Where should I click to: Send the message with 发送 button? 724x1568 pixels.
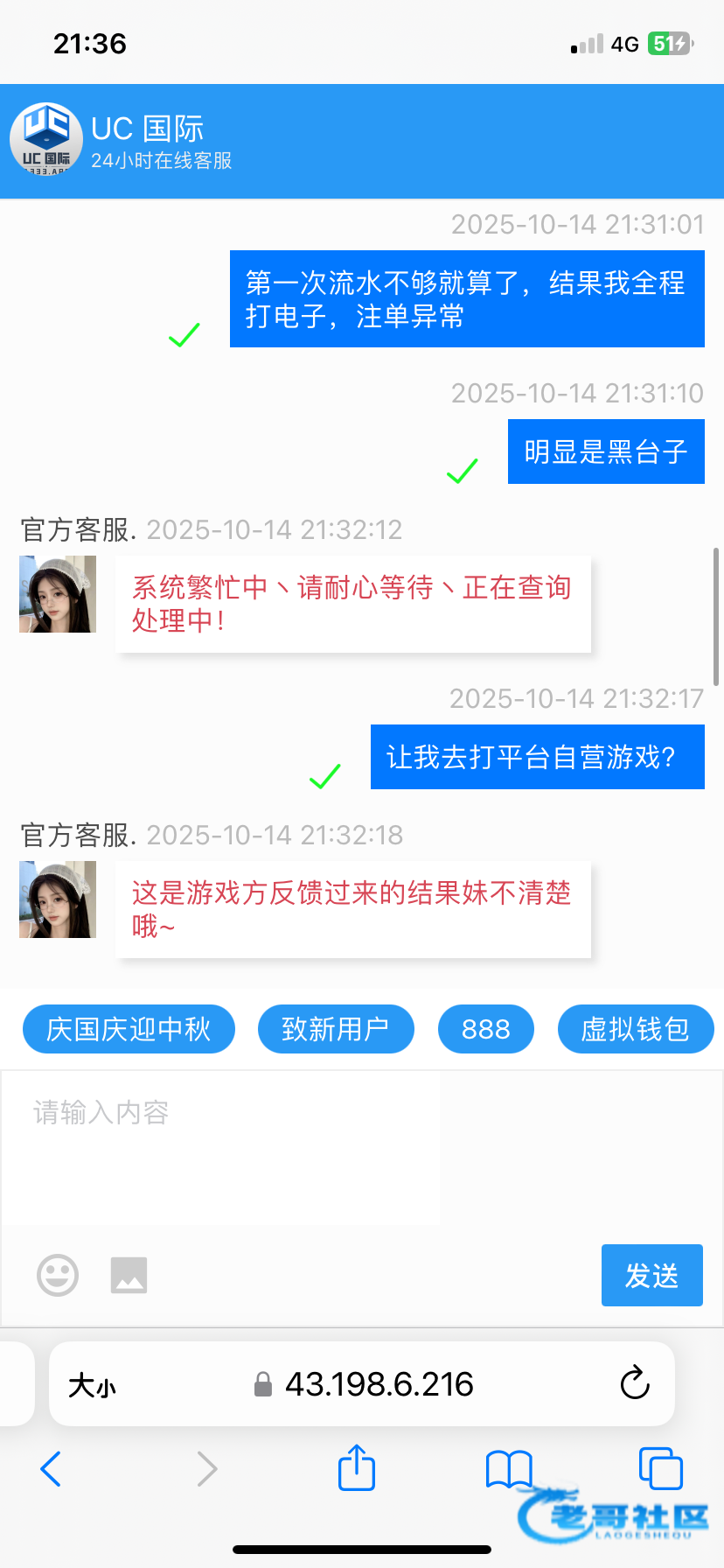pyautogui.click(x=651, y=1275)
